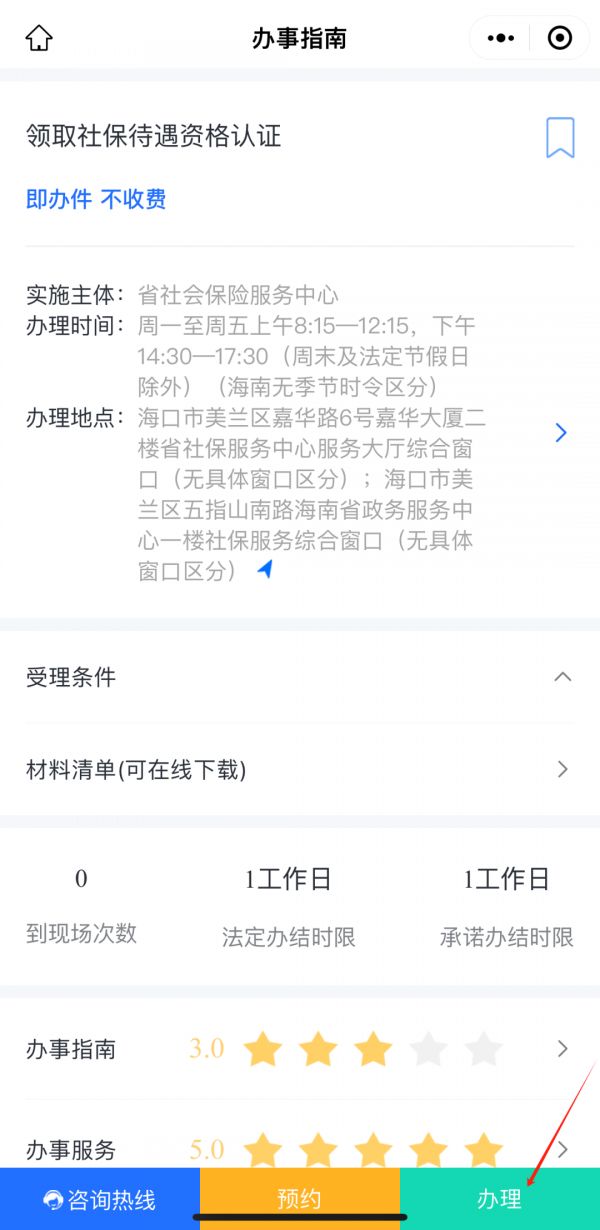
Task: Close the mini program with the circle icon
Action: click(x=560, y=39)
